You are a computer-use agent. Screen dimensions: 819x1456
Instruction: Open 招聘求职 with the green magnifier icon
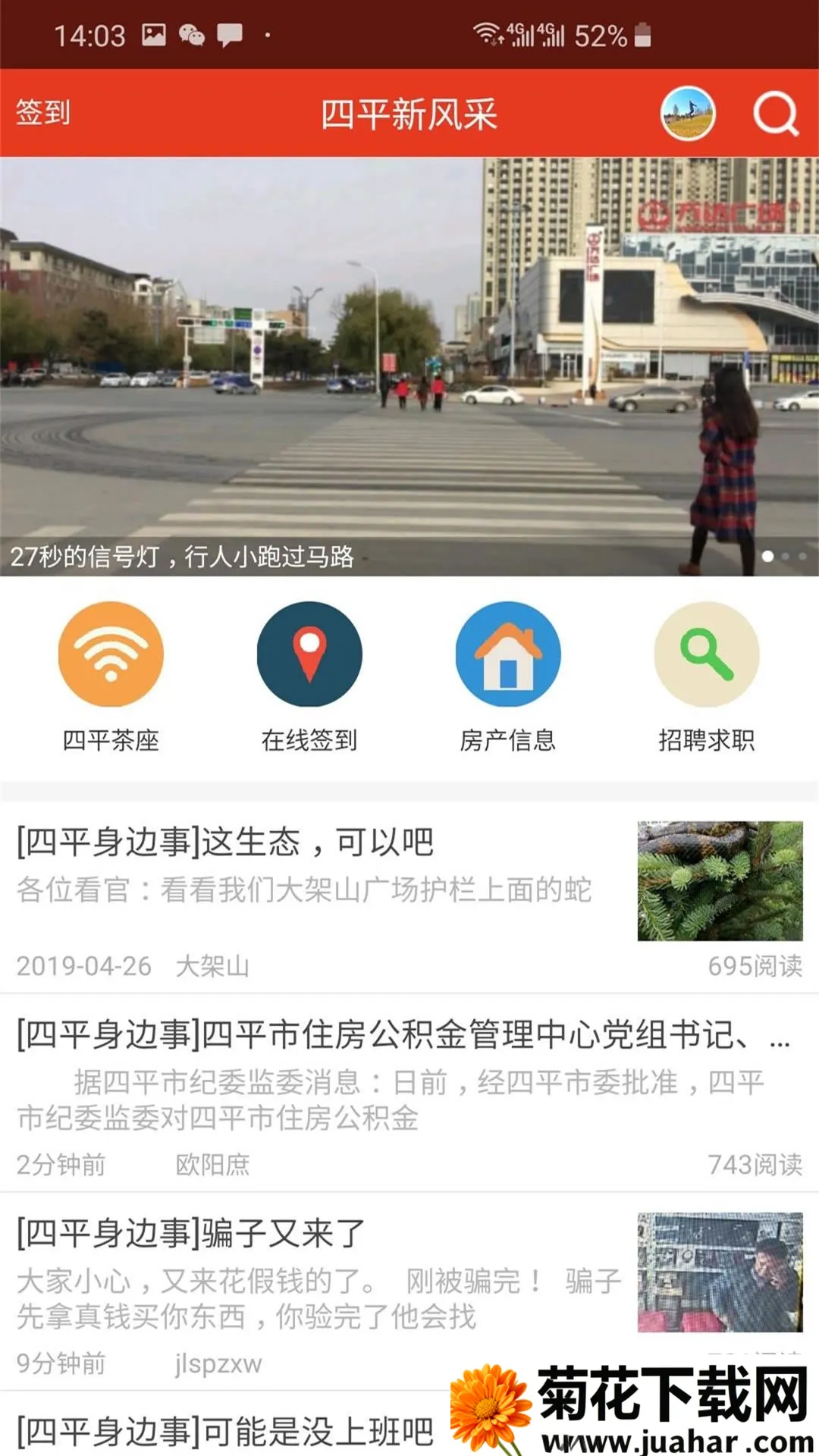(x=705, y=656)
